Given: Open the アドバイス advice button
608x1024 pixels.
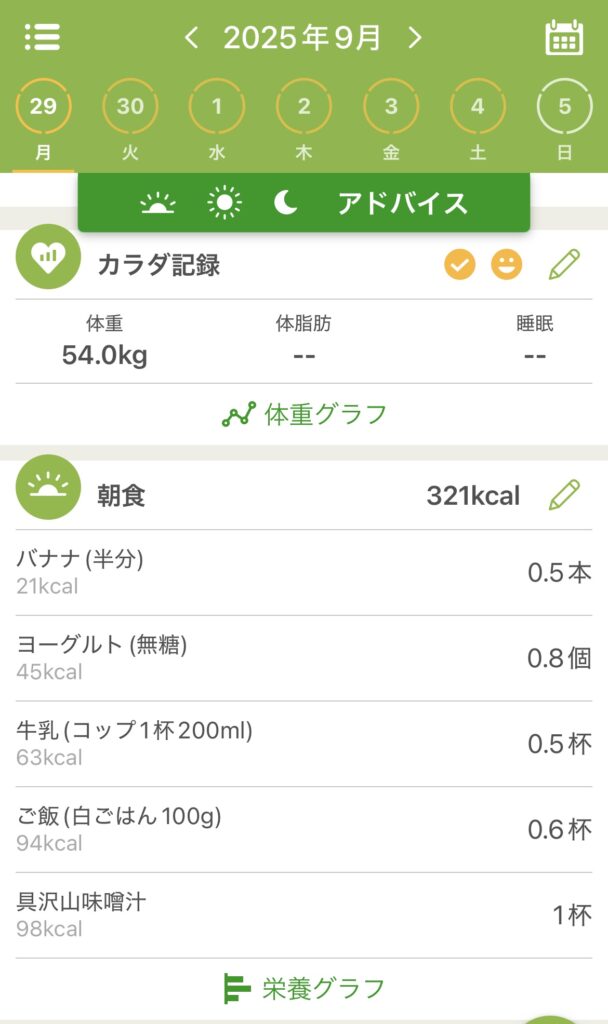Looking at the screenshot, I should pyautogui.click(x=402, y=204).
